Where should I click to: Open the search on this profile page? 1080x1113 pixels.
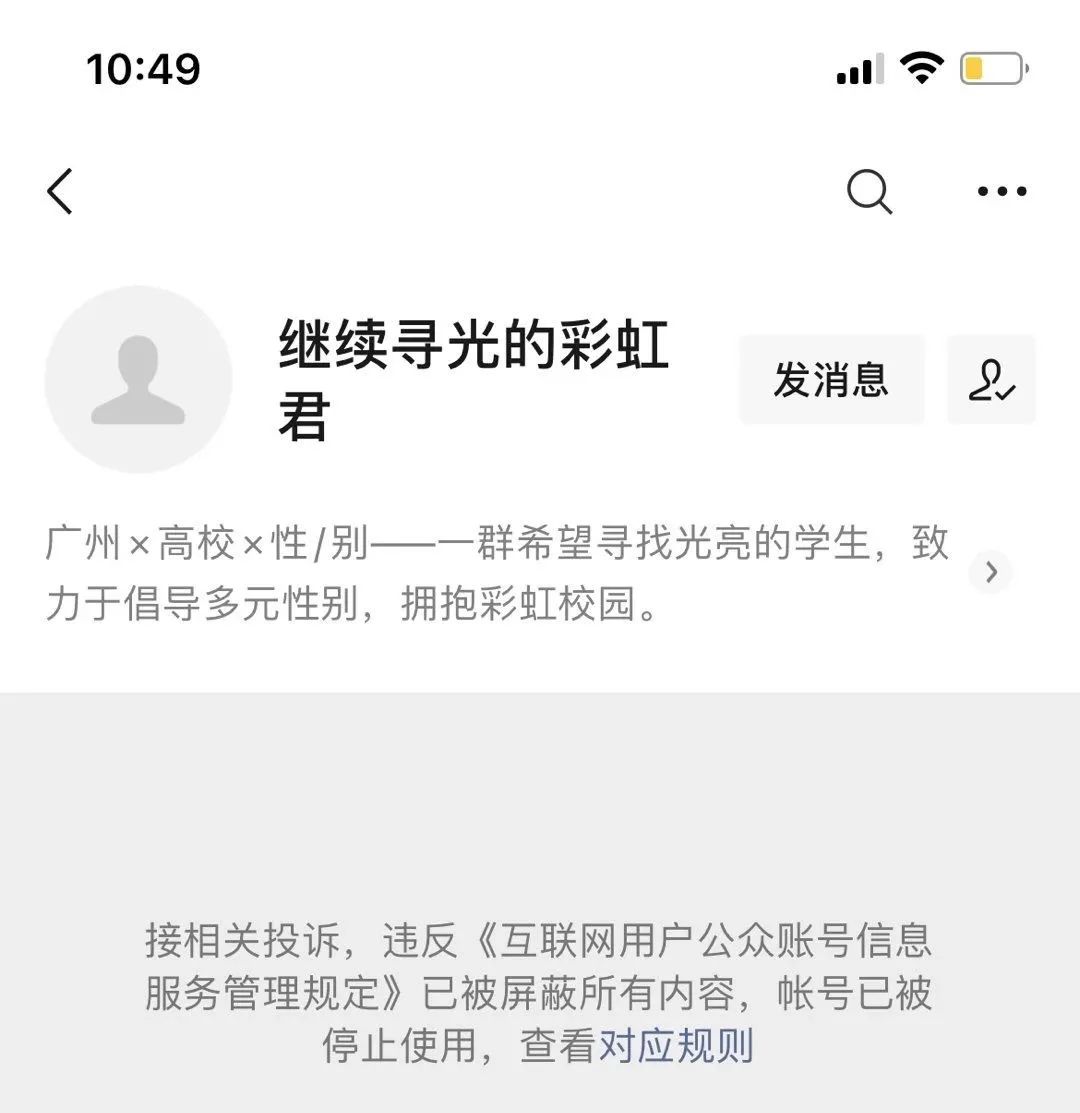[869, 191]
